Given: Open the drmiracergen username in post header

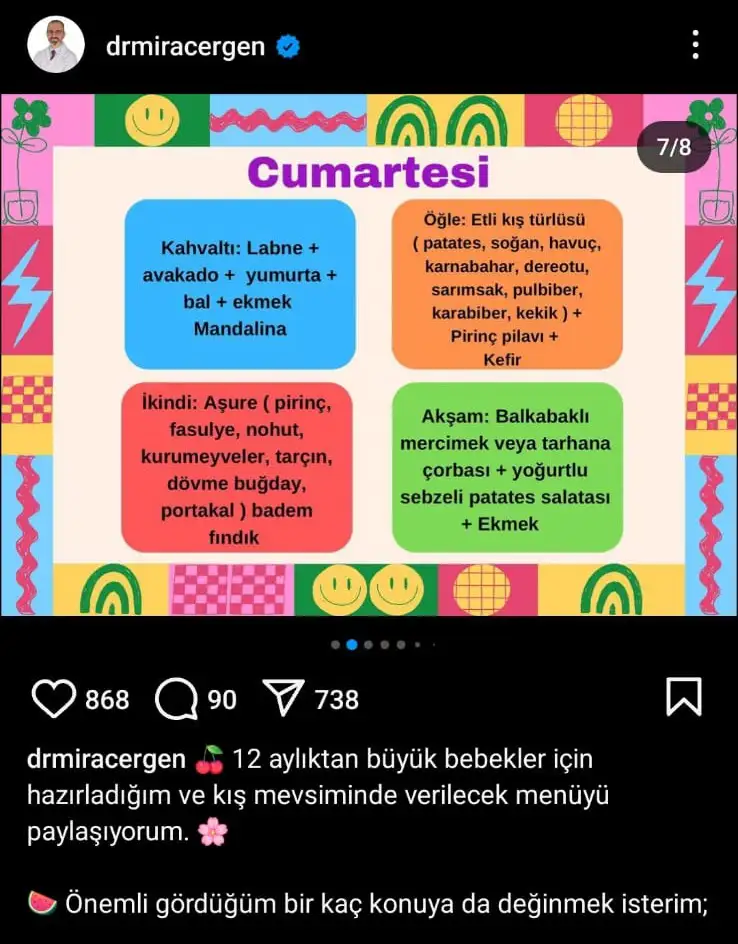Looking at the screenshot, I should click(x=185, y=46).
